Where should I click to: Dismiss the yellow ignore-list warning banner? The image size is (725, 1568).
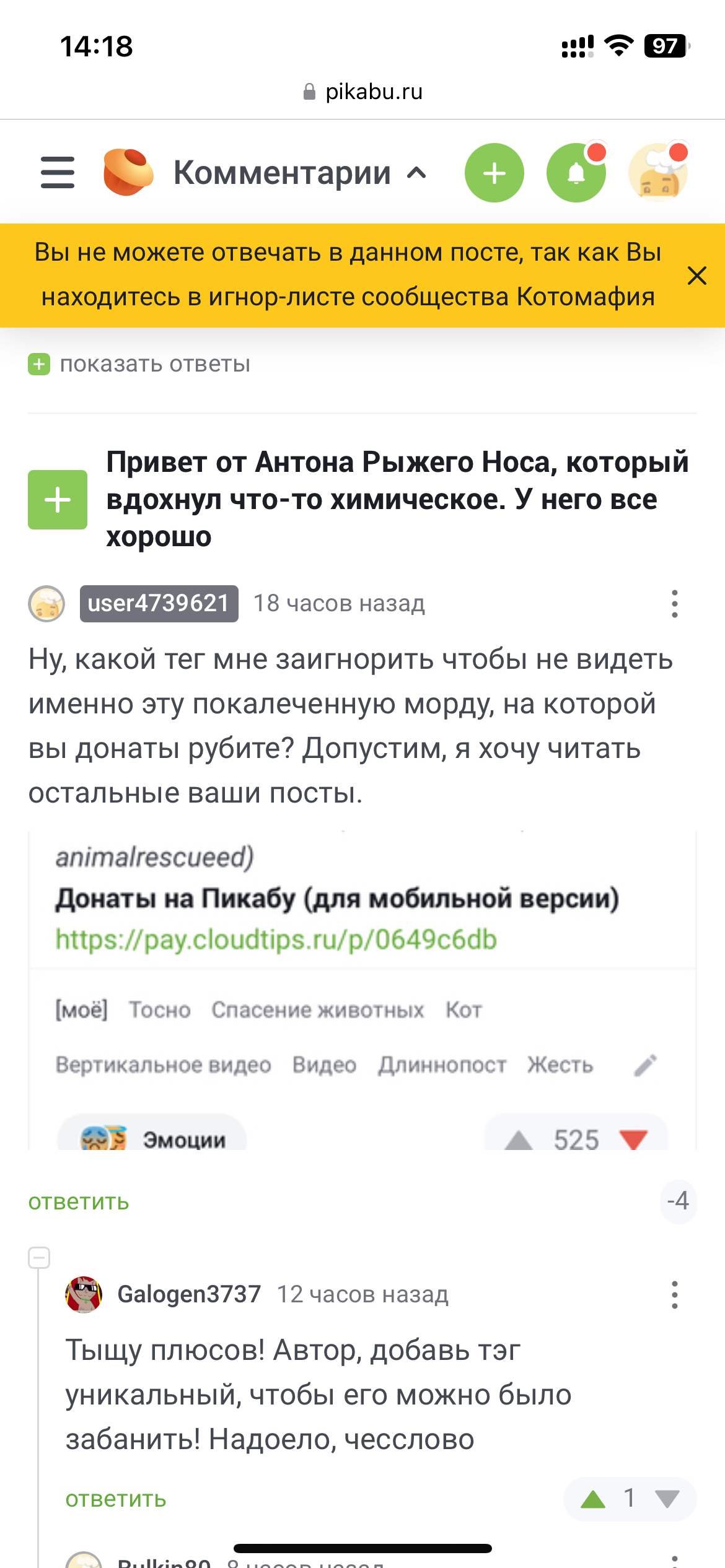pyautogui.click(x=696, y=276)
